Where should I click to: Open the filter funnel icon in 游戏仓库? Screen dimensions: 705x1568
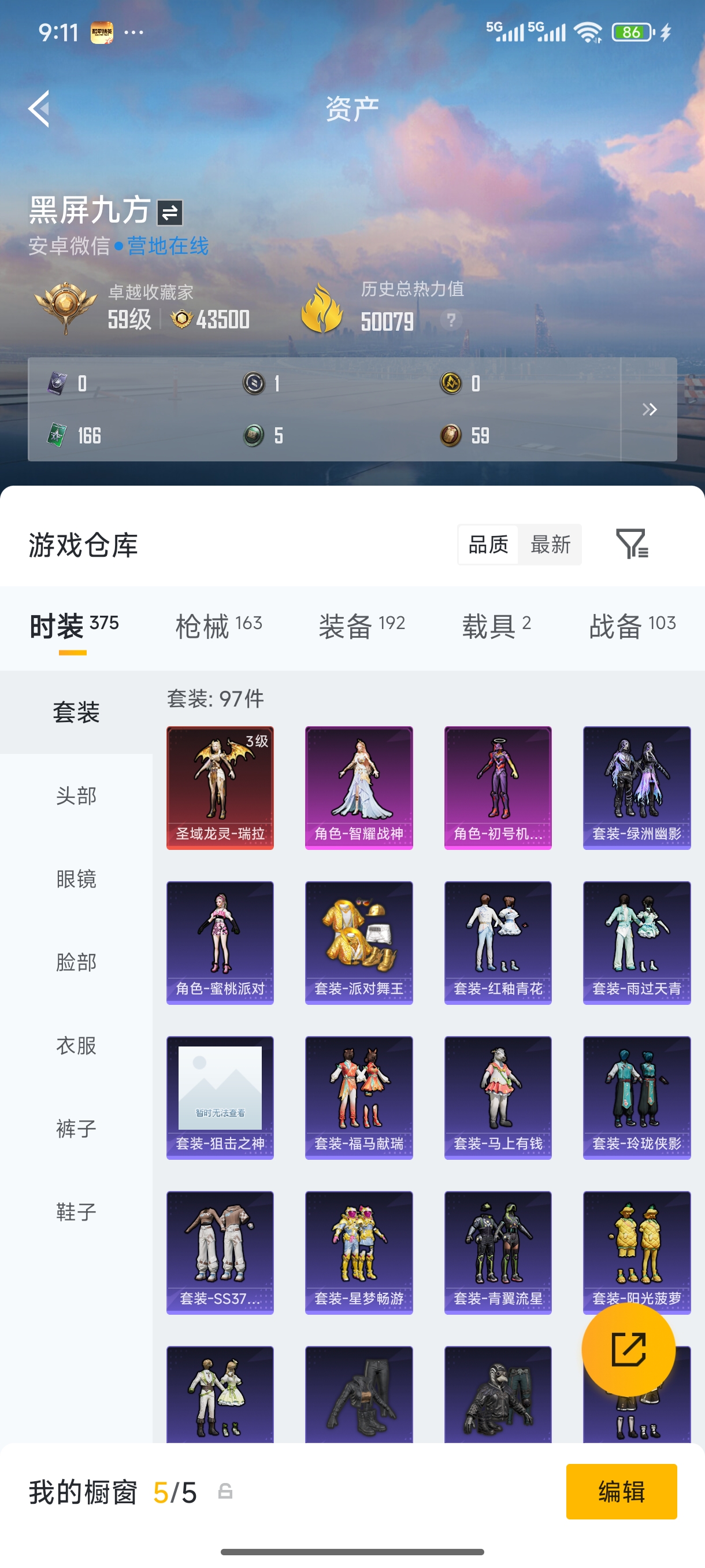pyautogui.click(x=633, y=544)
